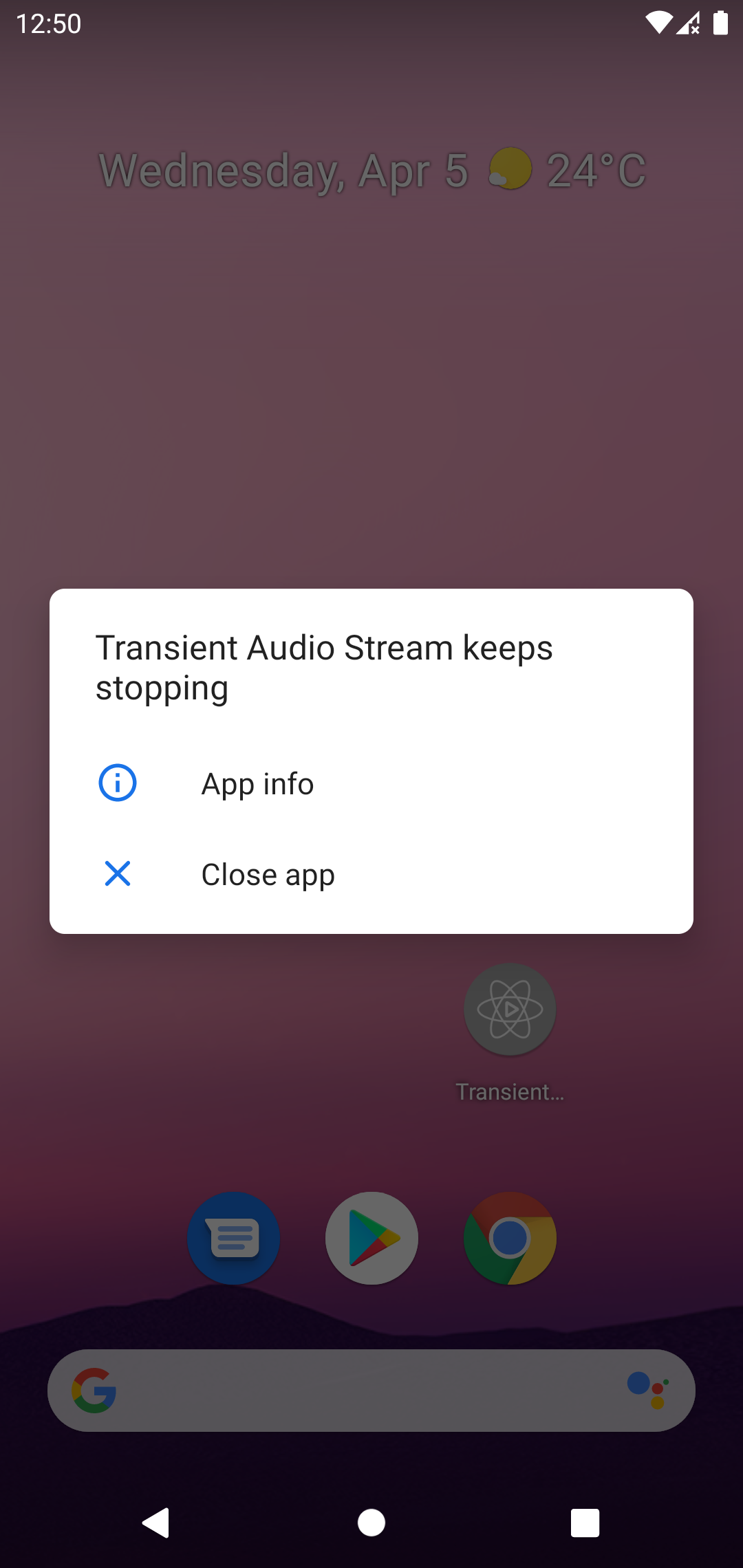Open App info from the dialog

[371, 783]
